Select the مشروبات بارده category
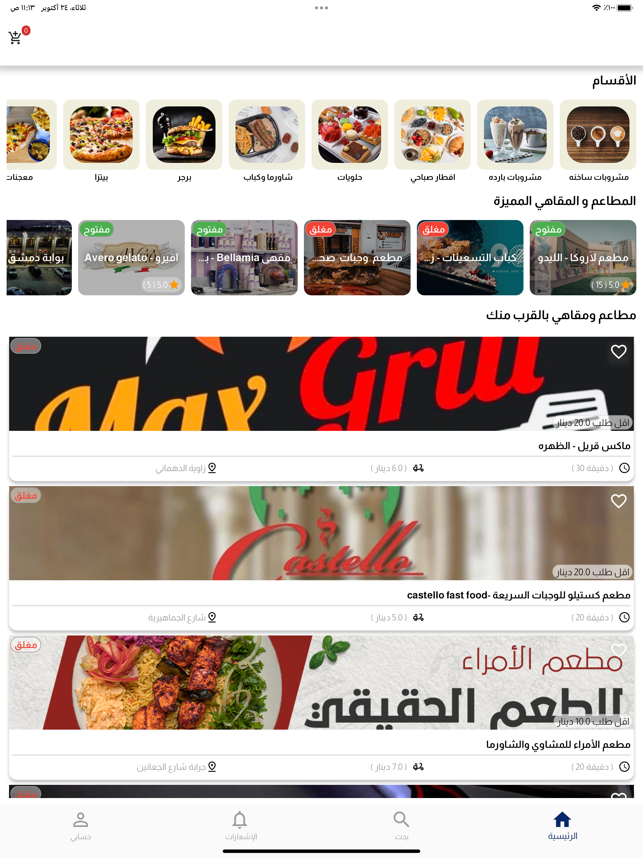 (x=515, y=134)
